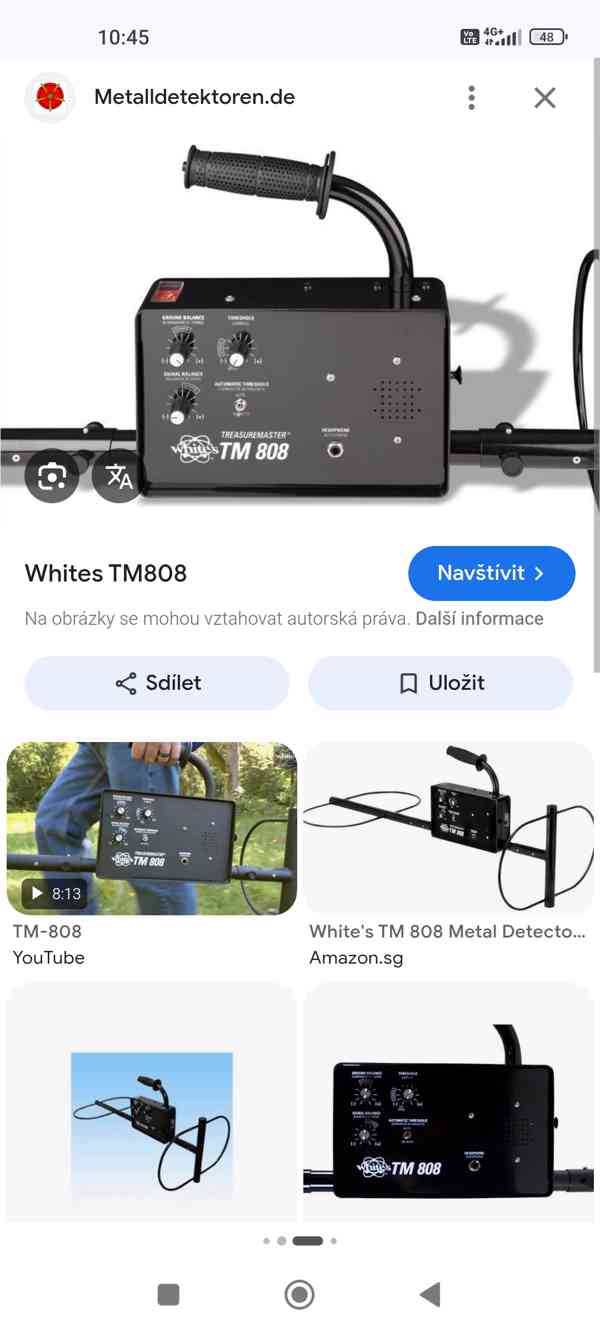This screenshot has width=600, height=1333.
Task: Tap the Navštívit button
Action: click(x=492, y=573)
